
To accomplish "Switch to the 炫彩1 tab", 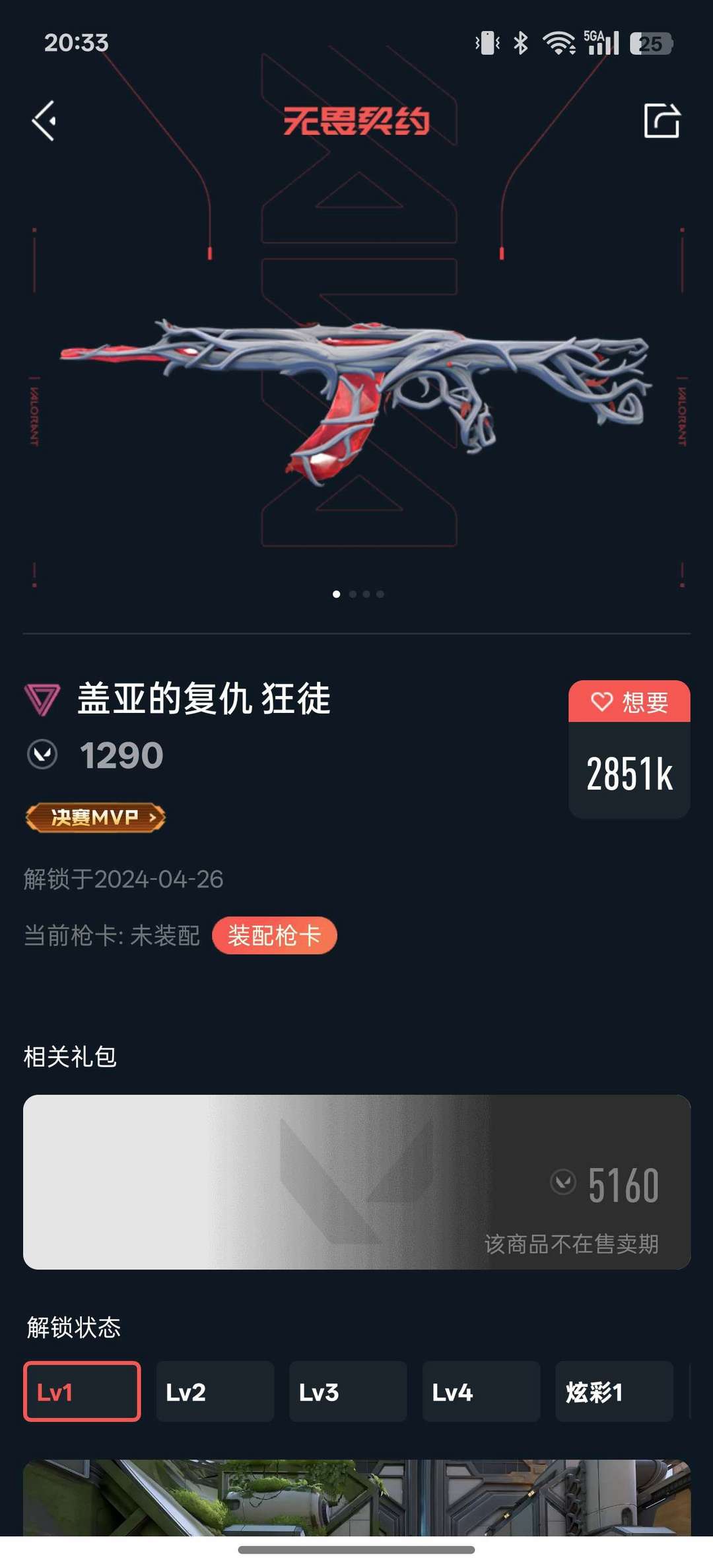I will pos(613,1392).
